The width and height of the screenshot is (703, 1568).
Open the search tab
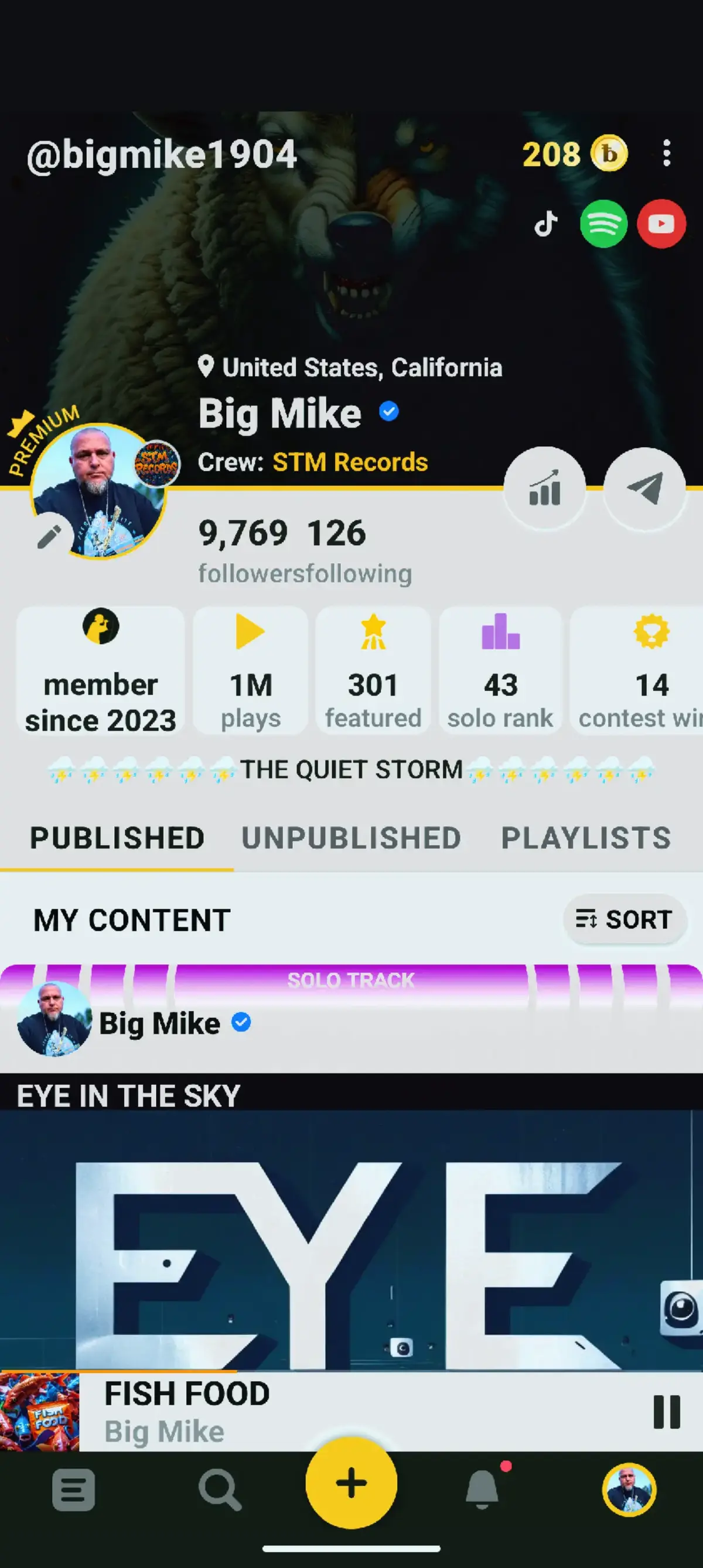click(x=220, y=1490)
